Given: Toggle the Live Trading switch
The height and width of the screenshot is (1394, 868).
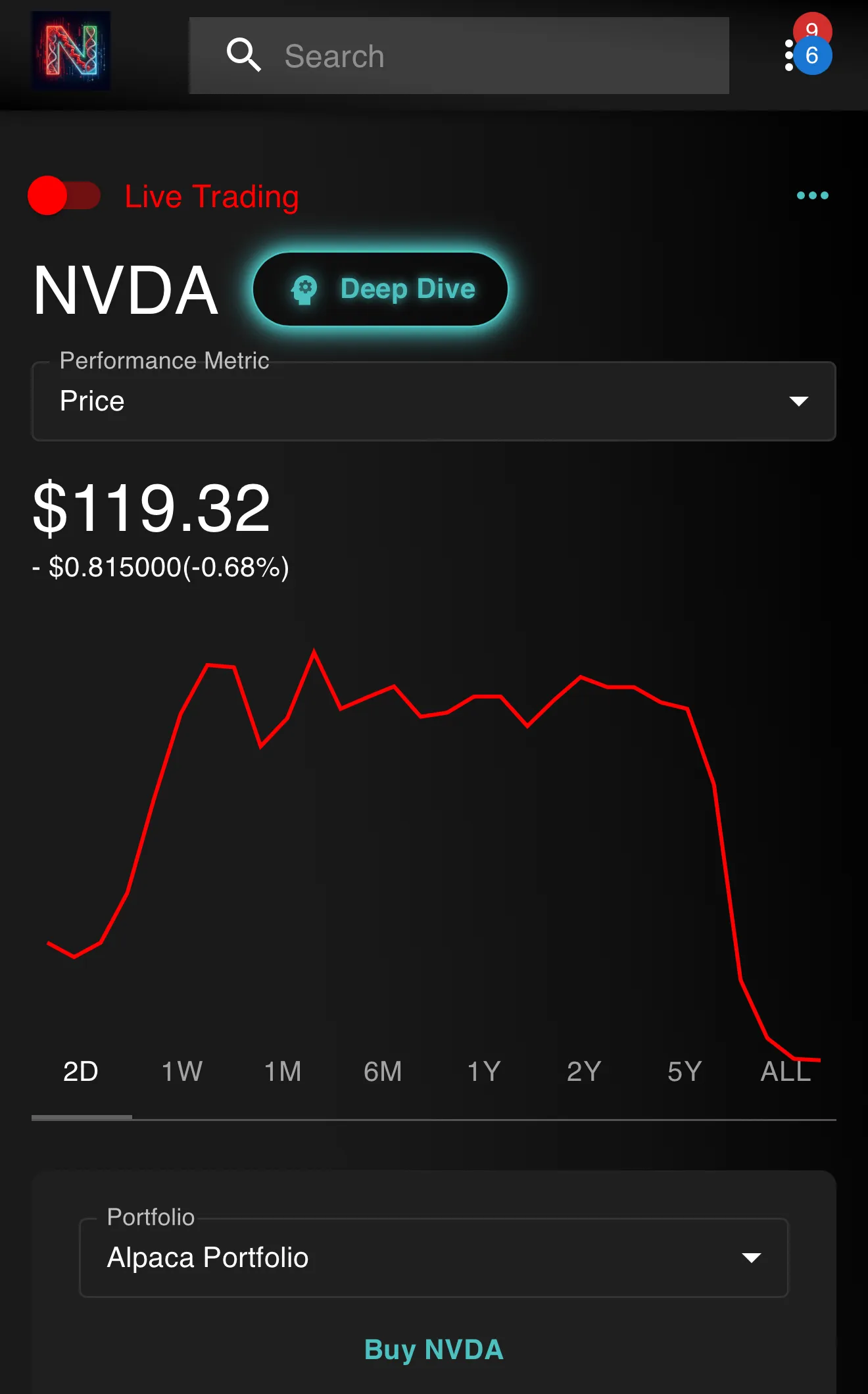Looking at the screenshot, I should click(x=64, y=195).
